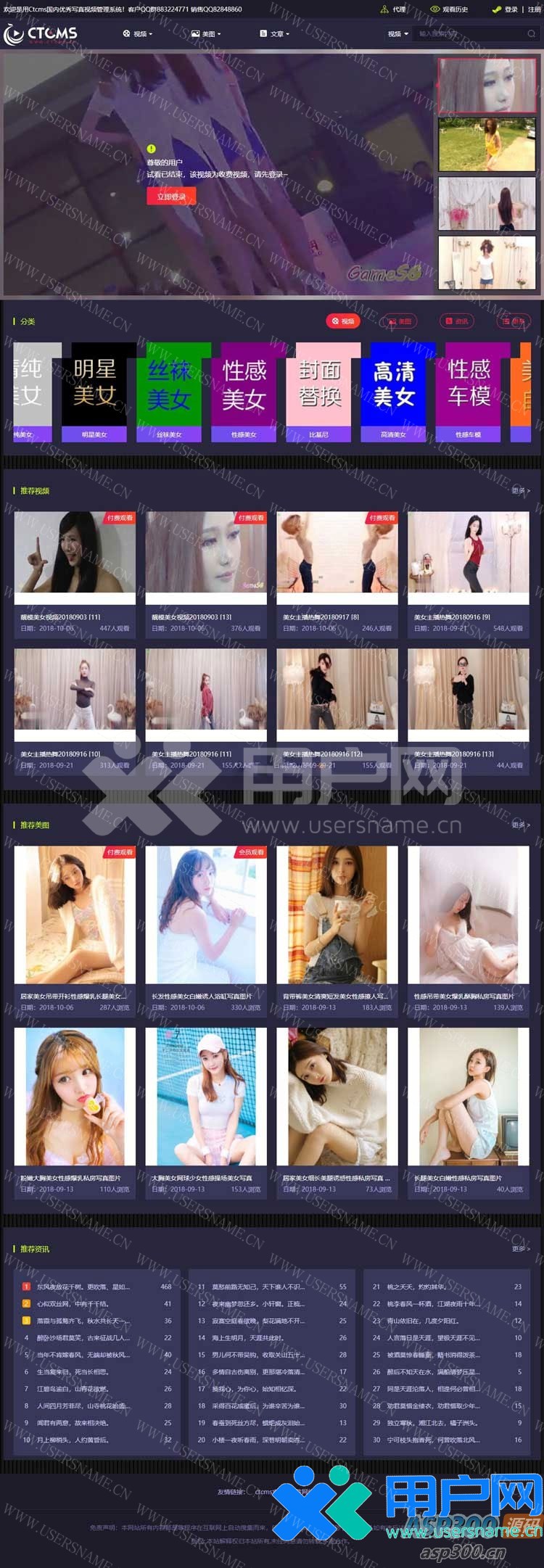
Task: View more in 推荐资讯 section
Action: point(520,1249)
